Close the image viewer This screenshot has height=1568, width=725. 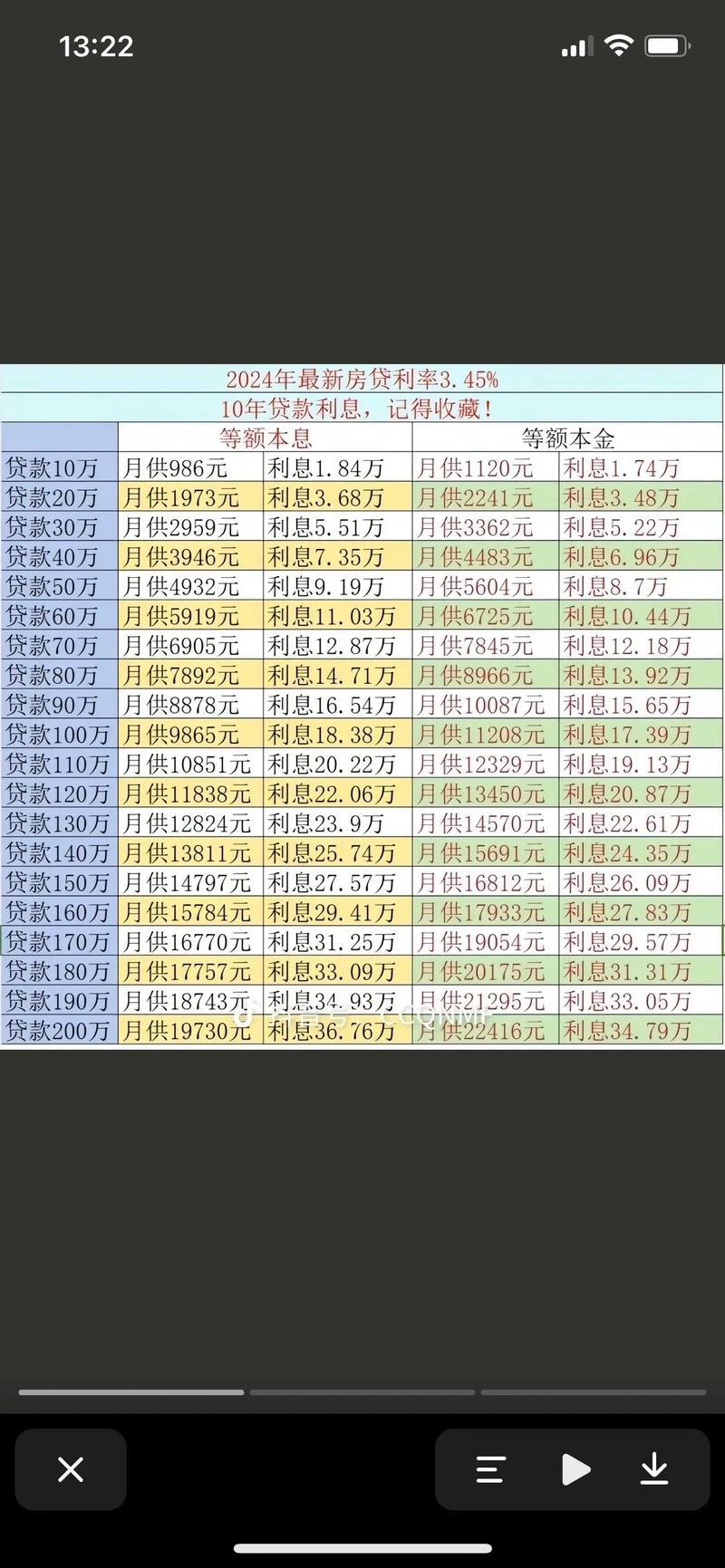click(x=71, y=1469)
